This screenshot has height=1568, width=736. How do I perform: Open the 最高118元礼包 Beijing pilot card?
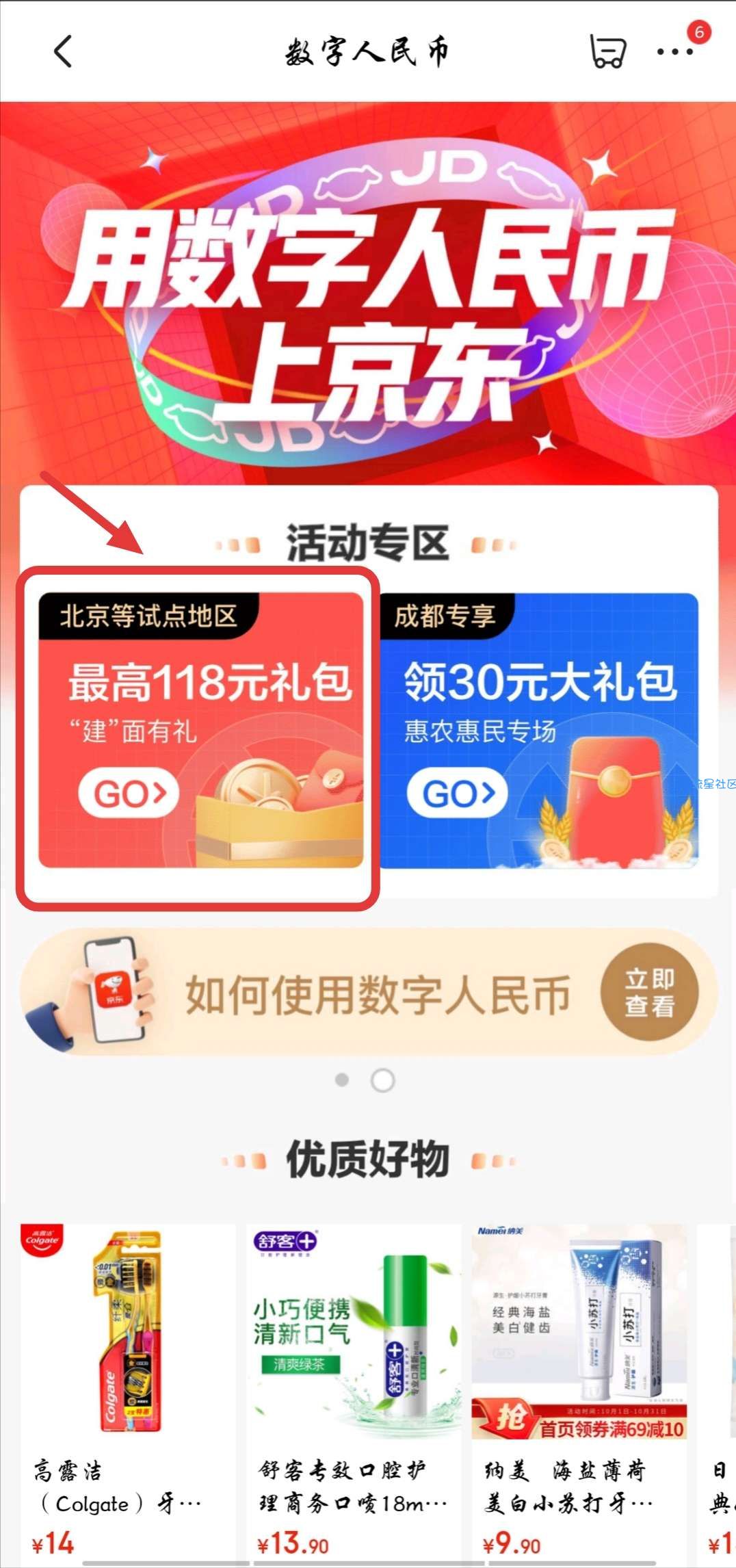tap(200, 730)
